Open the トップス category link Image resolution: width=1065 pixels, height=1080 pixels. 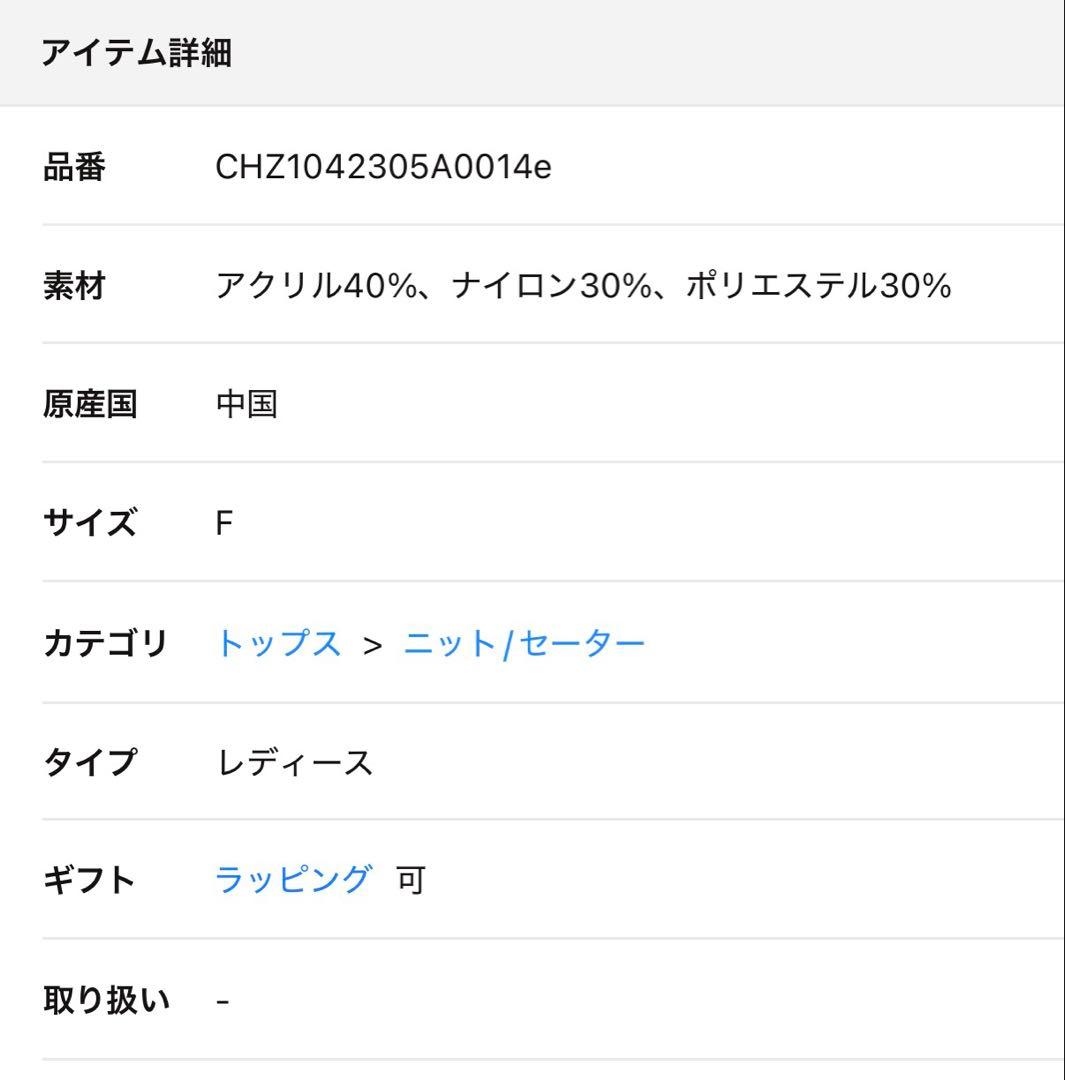[278, 643]
